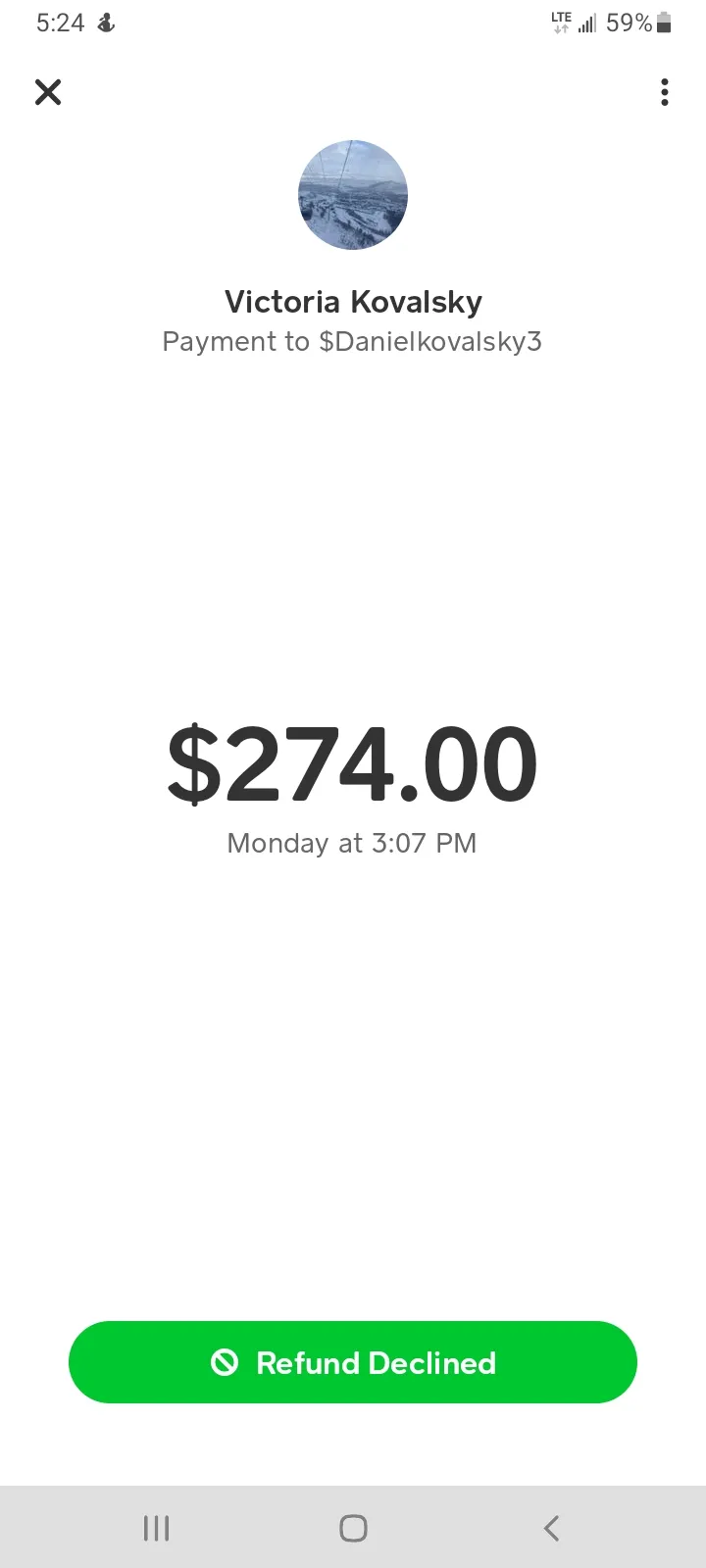Open the three-dot overflow menu
Screen dimensions: 706x1568
click(x=665, y=92)
